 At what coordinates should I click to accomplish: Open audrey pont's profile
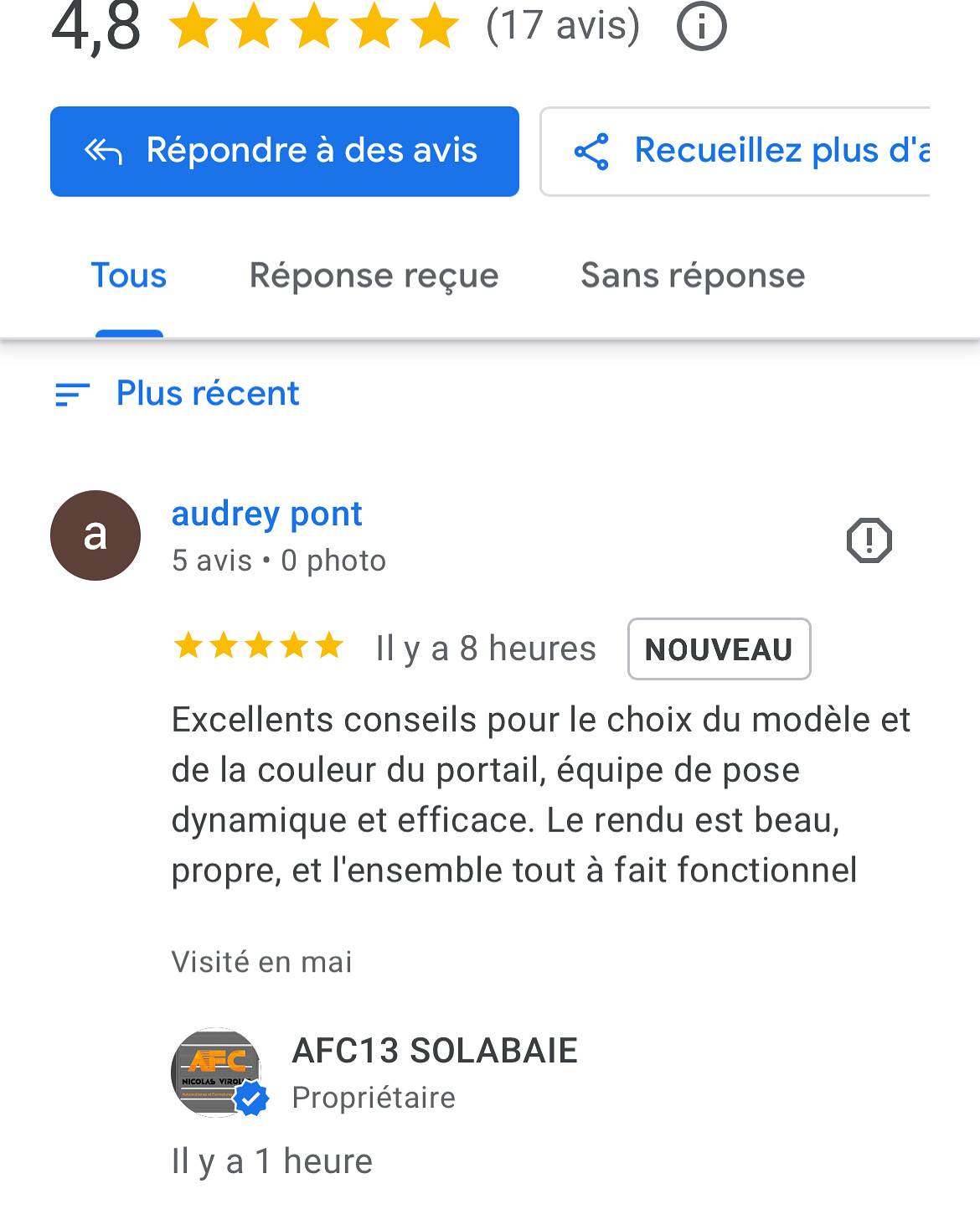(x=266, y=514)
